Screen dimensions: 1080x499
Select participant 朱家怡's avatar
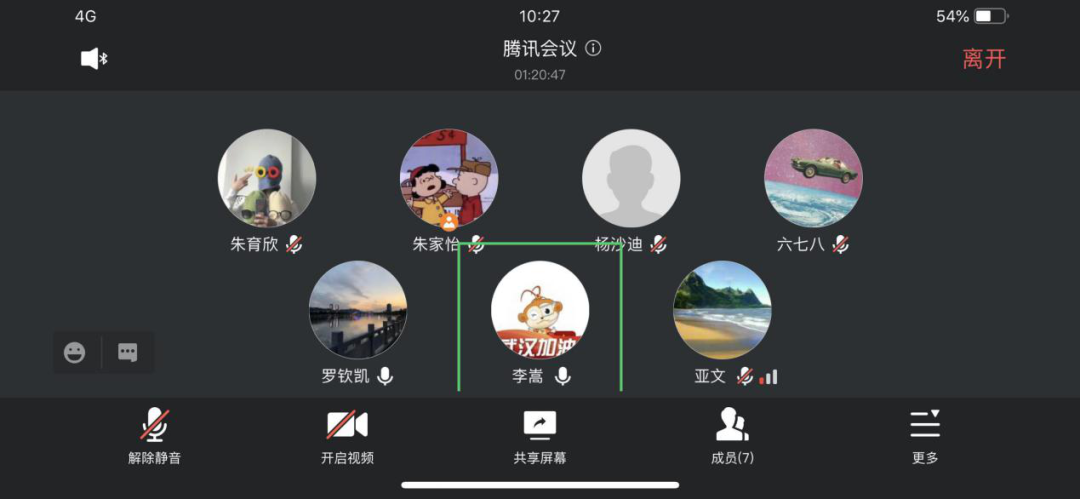tap(449, 178)
